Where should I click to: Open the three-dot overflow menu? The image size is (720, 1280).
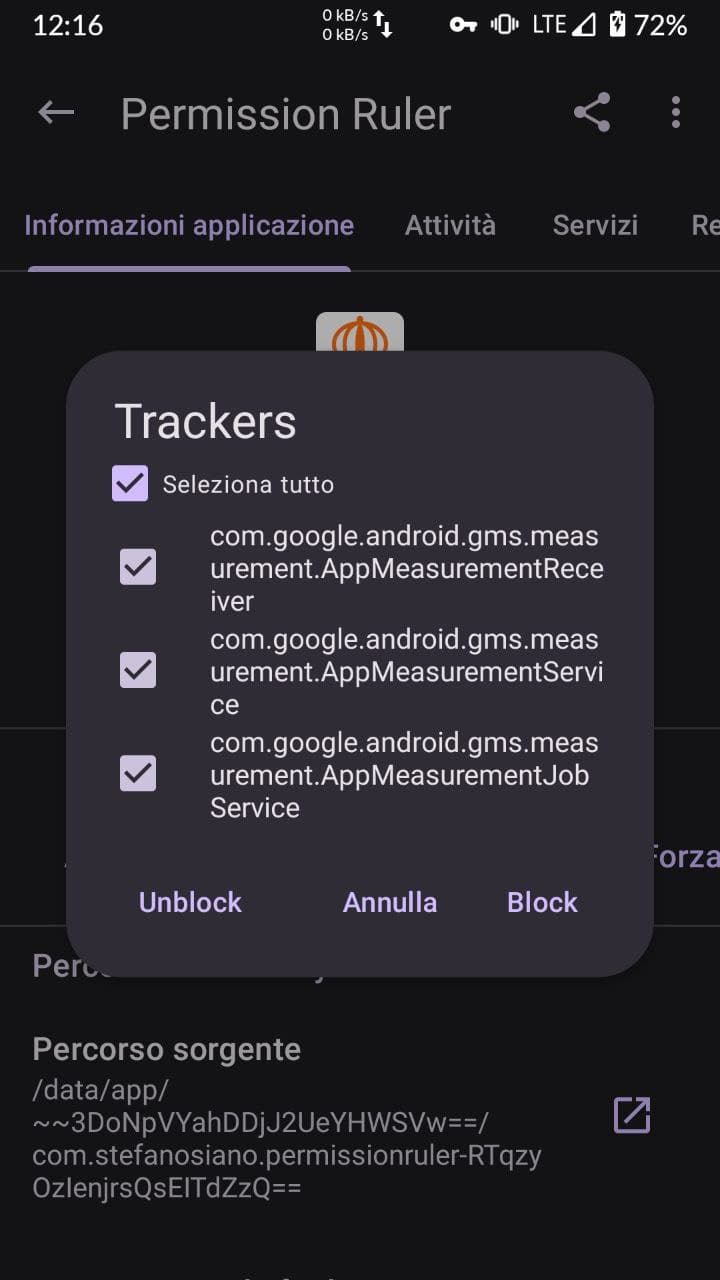coord(676,113)
